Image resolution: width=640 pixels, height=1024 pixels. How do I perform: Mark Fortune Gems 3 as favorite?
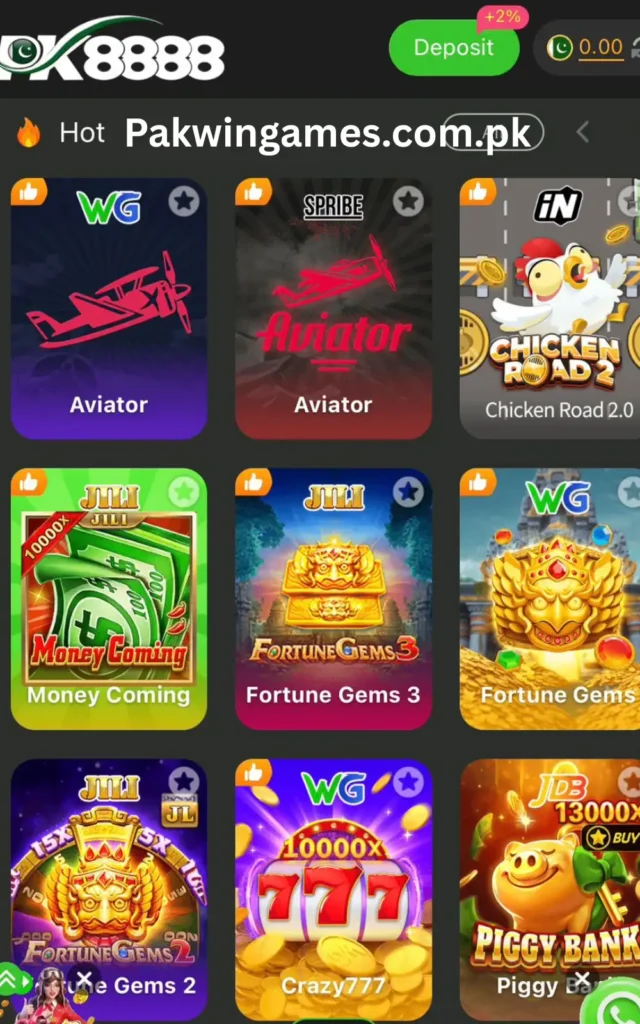tap(407, 491)
